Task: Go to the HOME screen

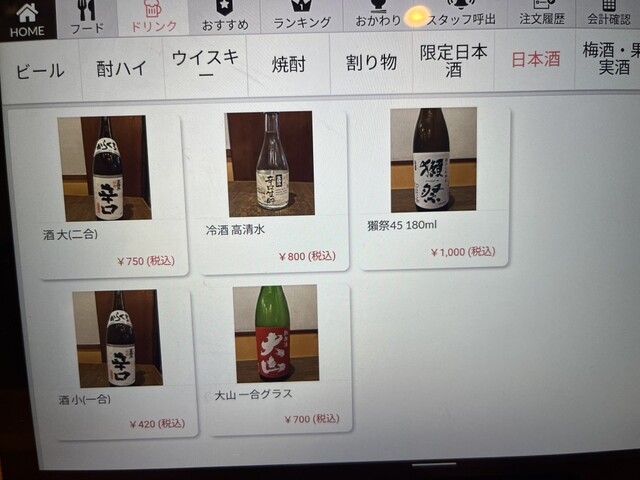Action: pos(27,19)
